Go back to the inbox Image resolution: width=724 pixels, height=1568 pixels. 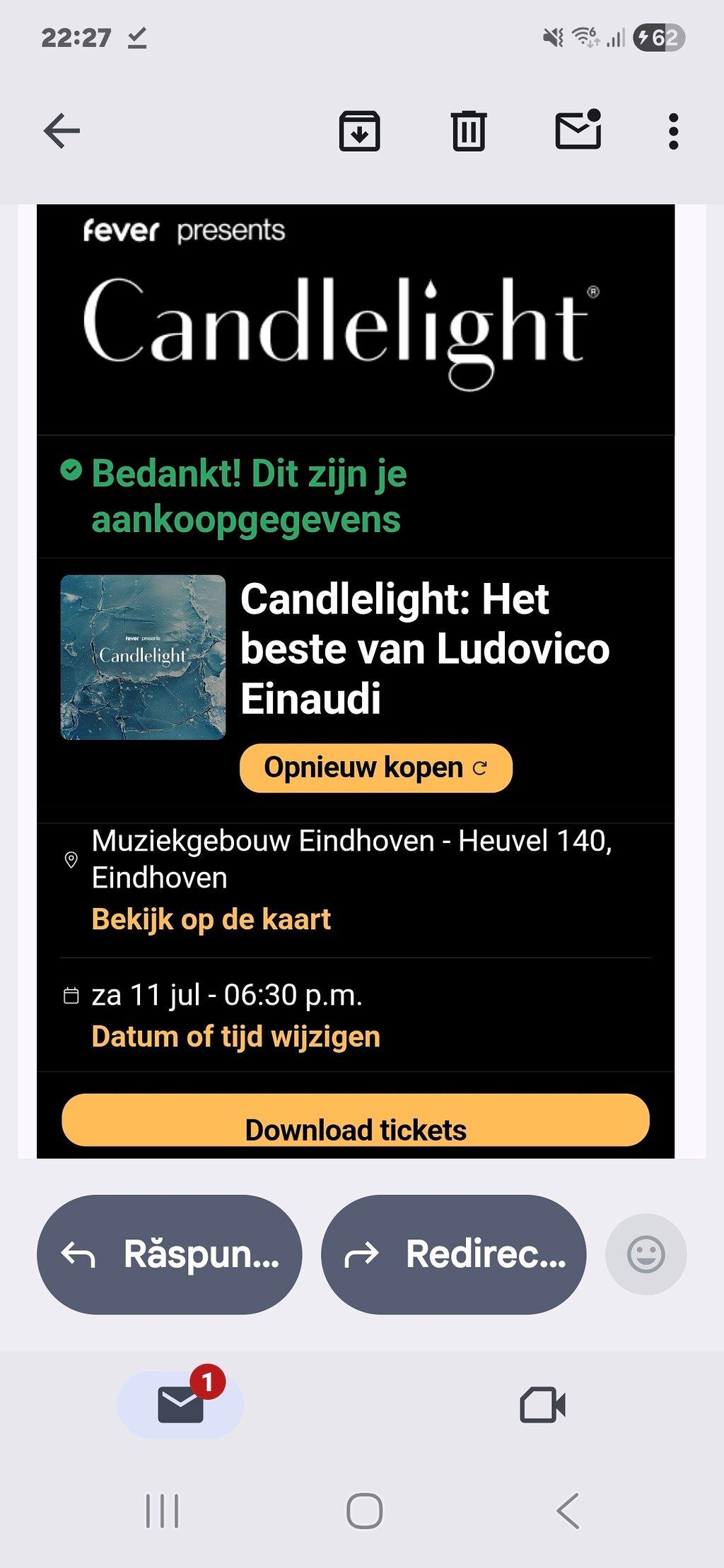click(62, 131)
